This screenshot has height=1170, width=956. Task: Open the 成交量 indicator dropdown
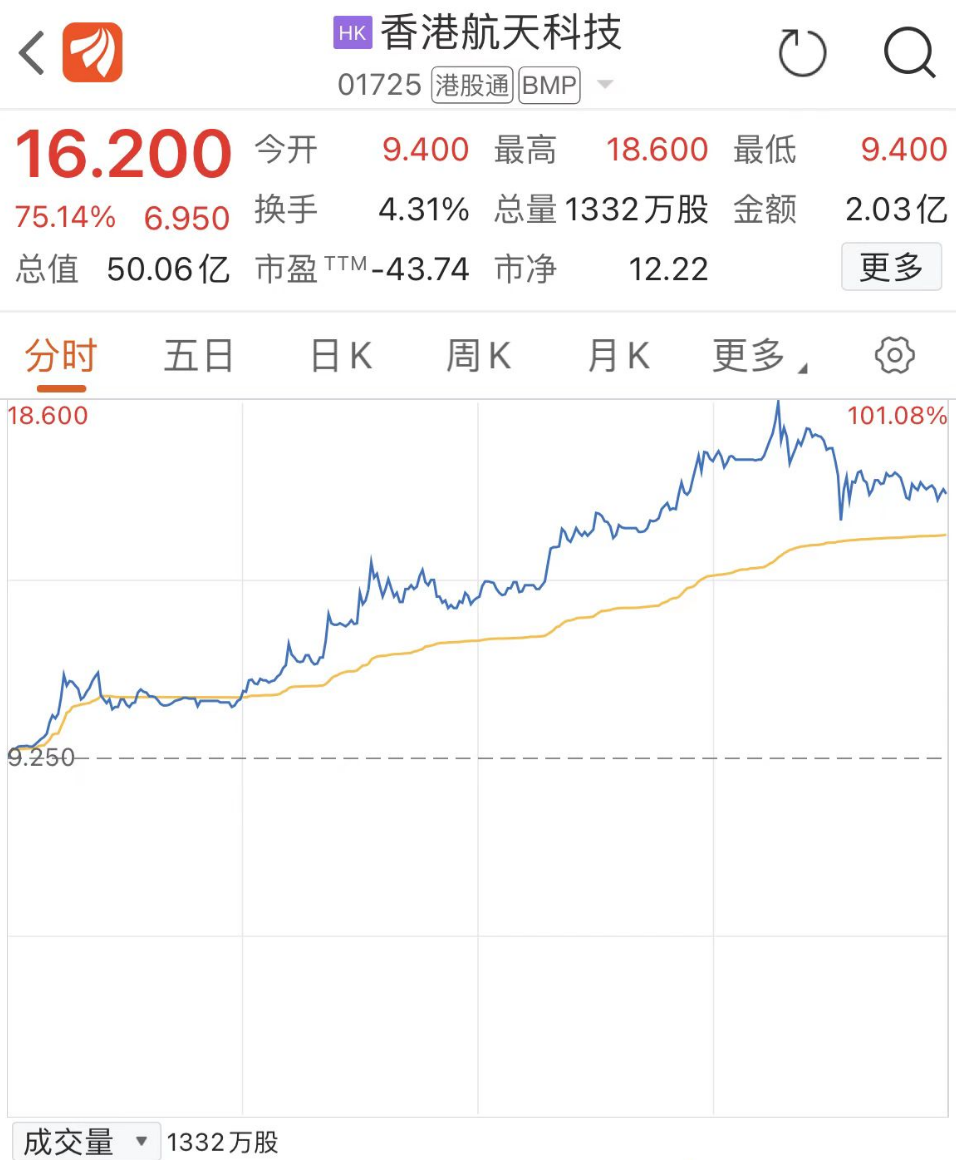coord(85,1142)
